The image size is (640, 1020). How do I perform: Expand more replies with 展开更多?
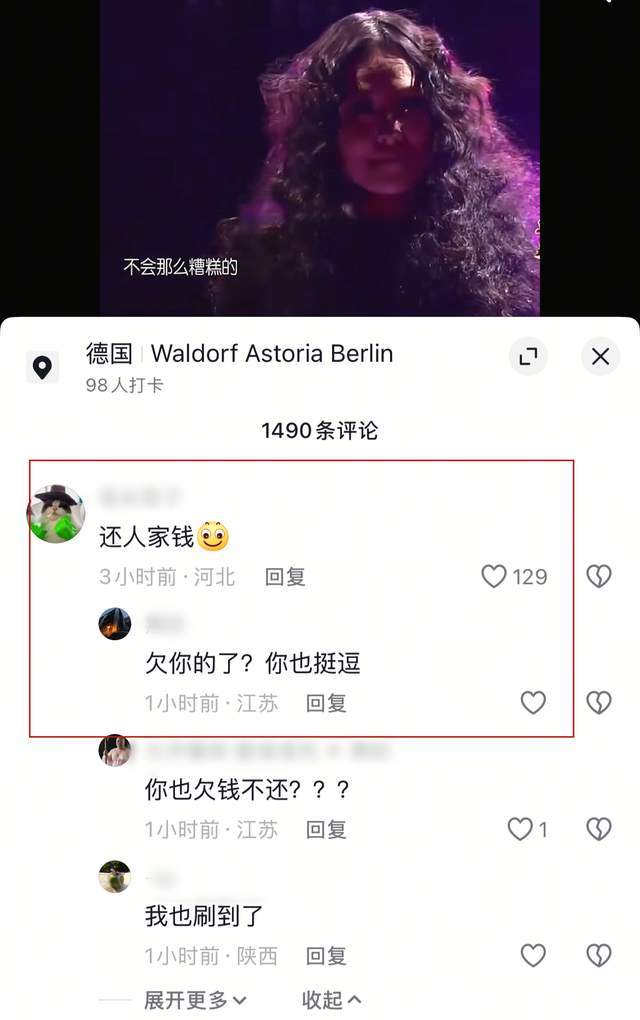[x=195, y=999]
